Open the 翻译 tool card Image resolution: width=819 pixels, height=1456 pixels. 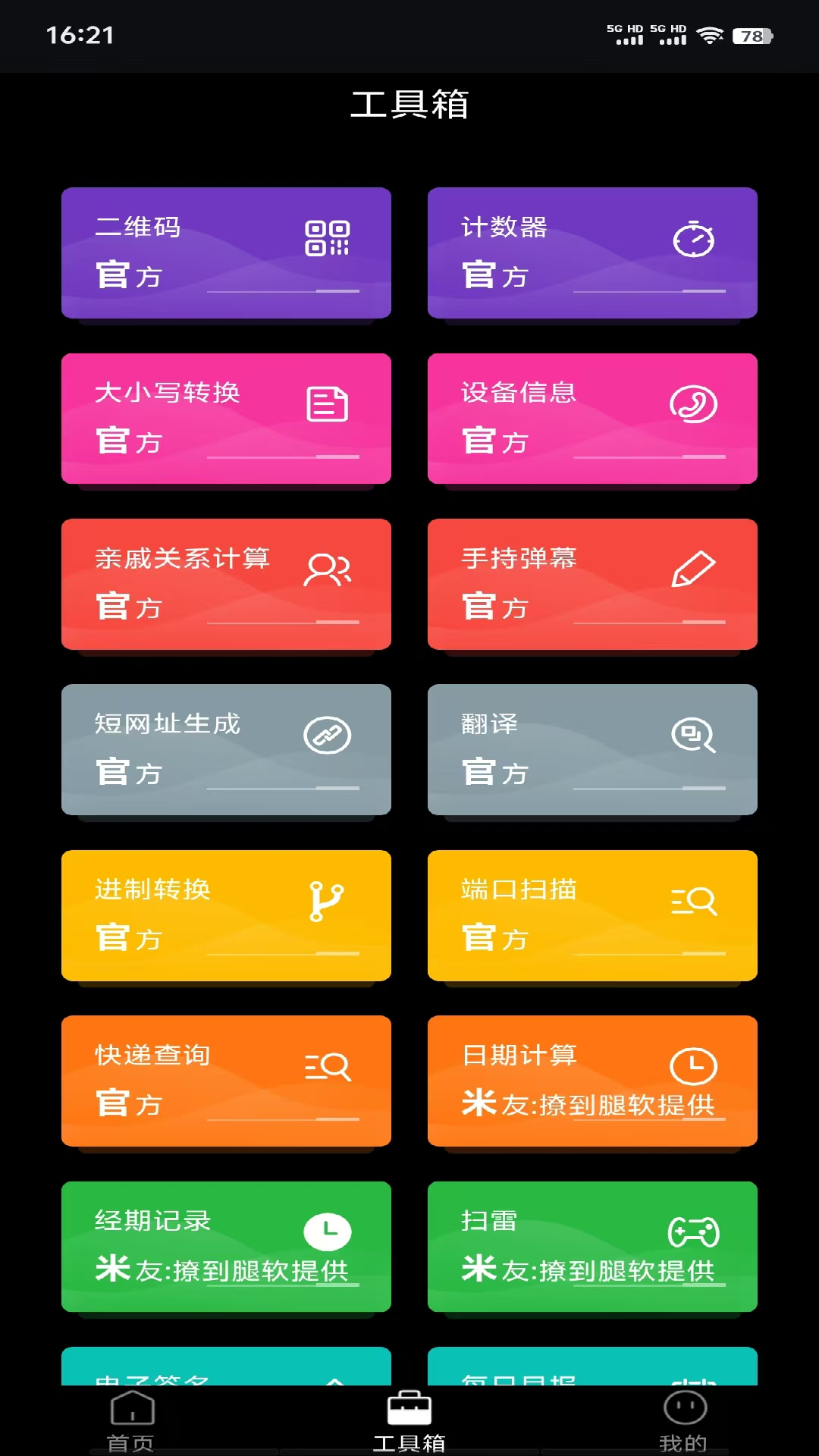[592, 749]
